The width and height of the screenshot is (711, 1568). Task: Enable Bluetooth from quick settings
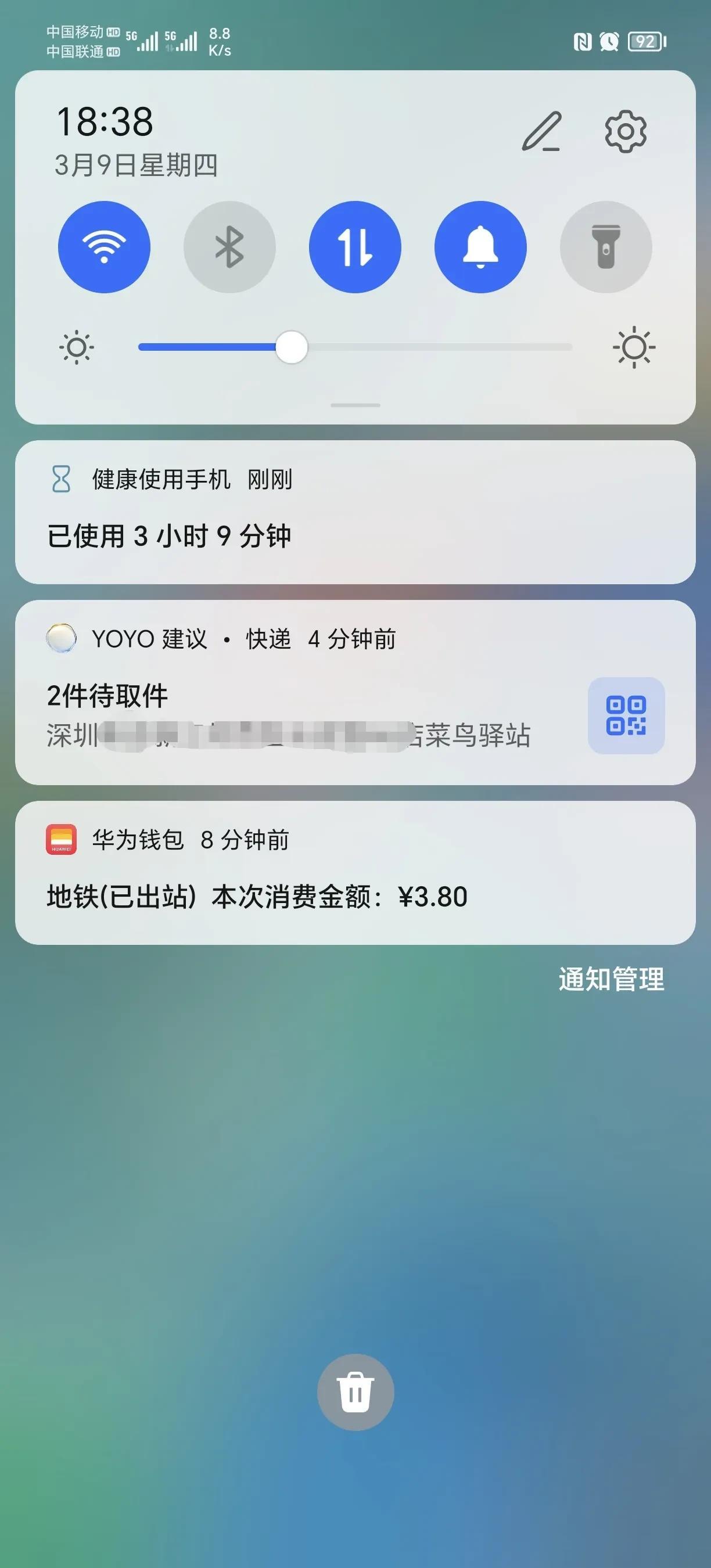[x=229, y=247]
